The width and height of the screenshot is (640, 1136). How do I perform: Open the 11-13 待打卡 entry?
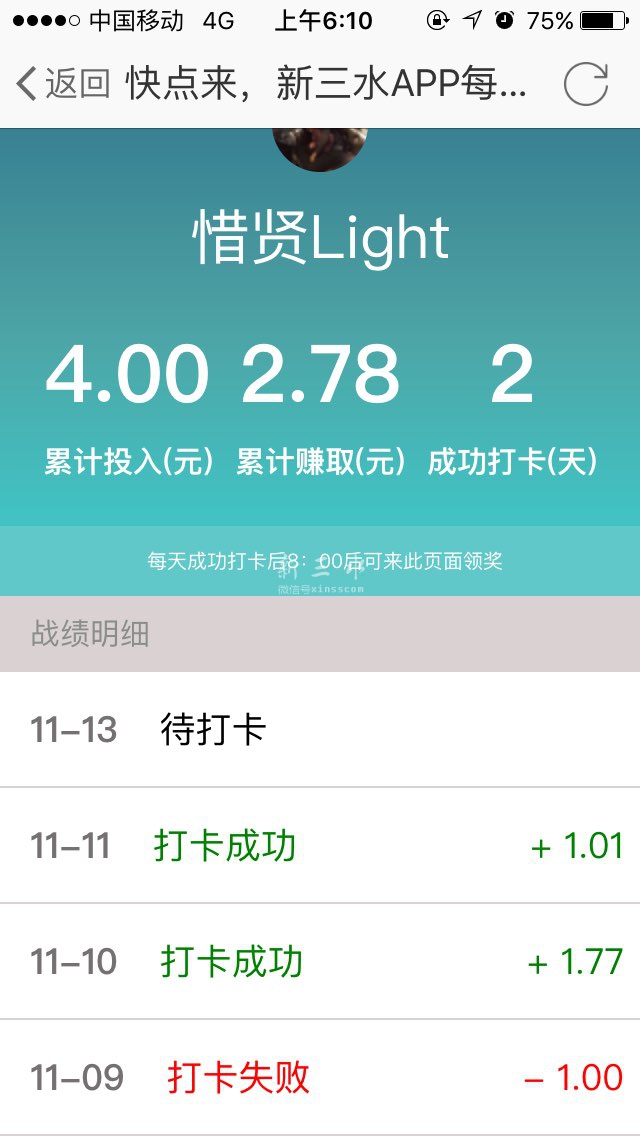coord(320,730)
